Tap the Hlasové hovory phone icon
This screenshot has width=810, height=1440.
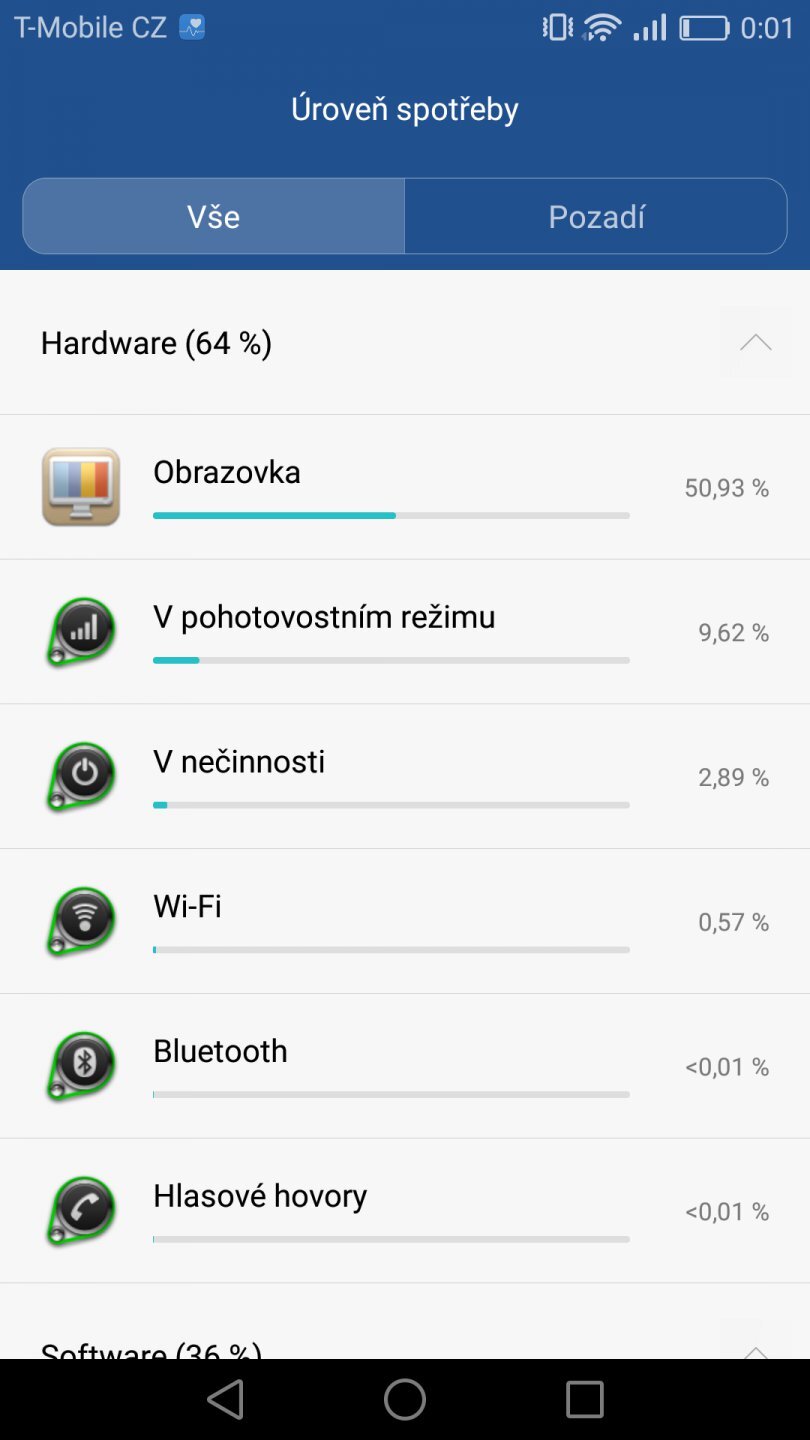pyautogui.click(x=80, y=1211)
